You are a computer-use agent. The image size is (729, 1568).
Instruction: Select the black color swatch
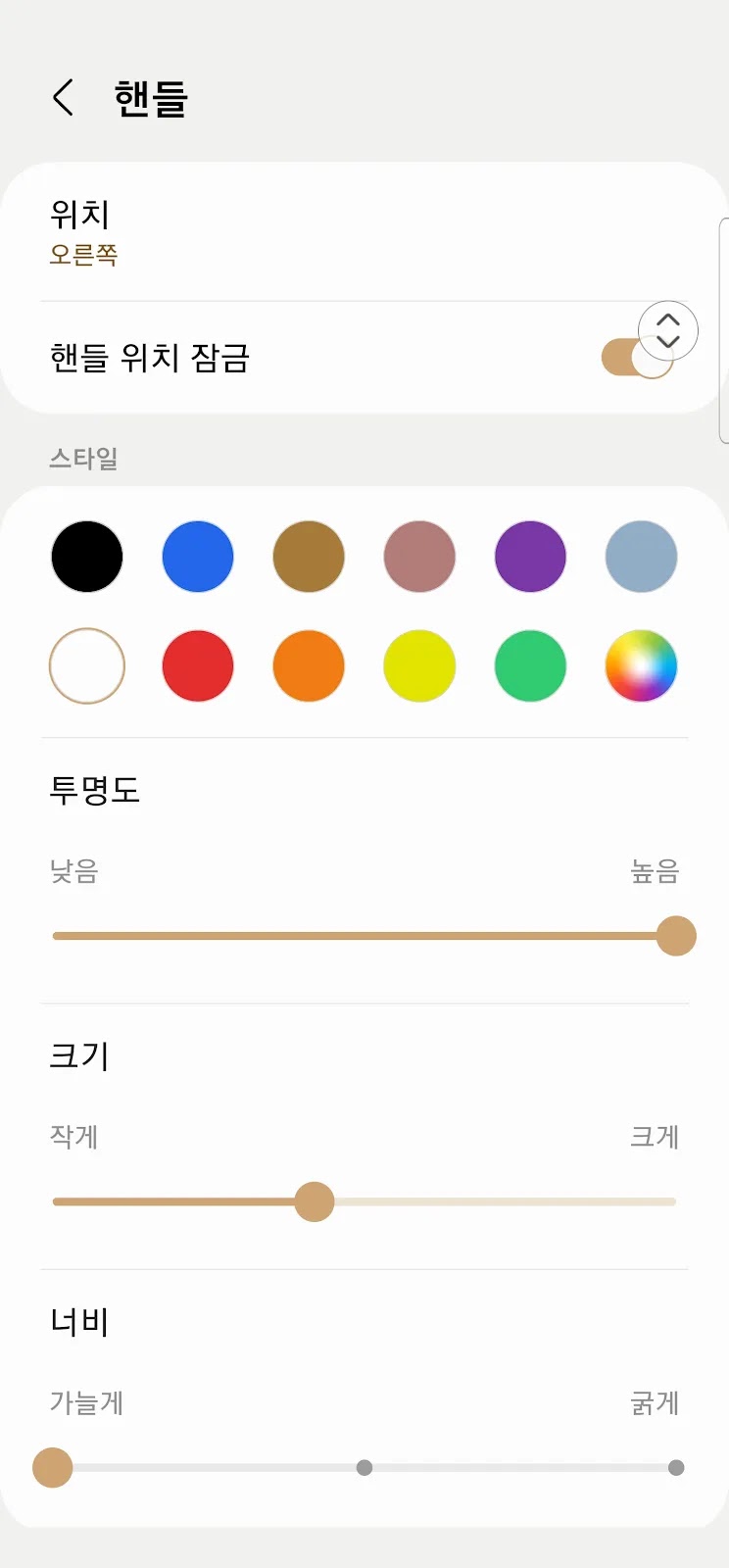[87, 557]
